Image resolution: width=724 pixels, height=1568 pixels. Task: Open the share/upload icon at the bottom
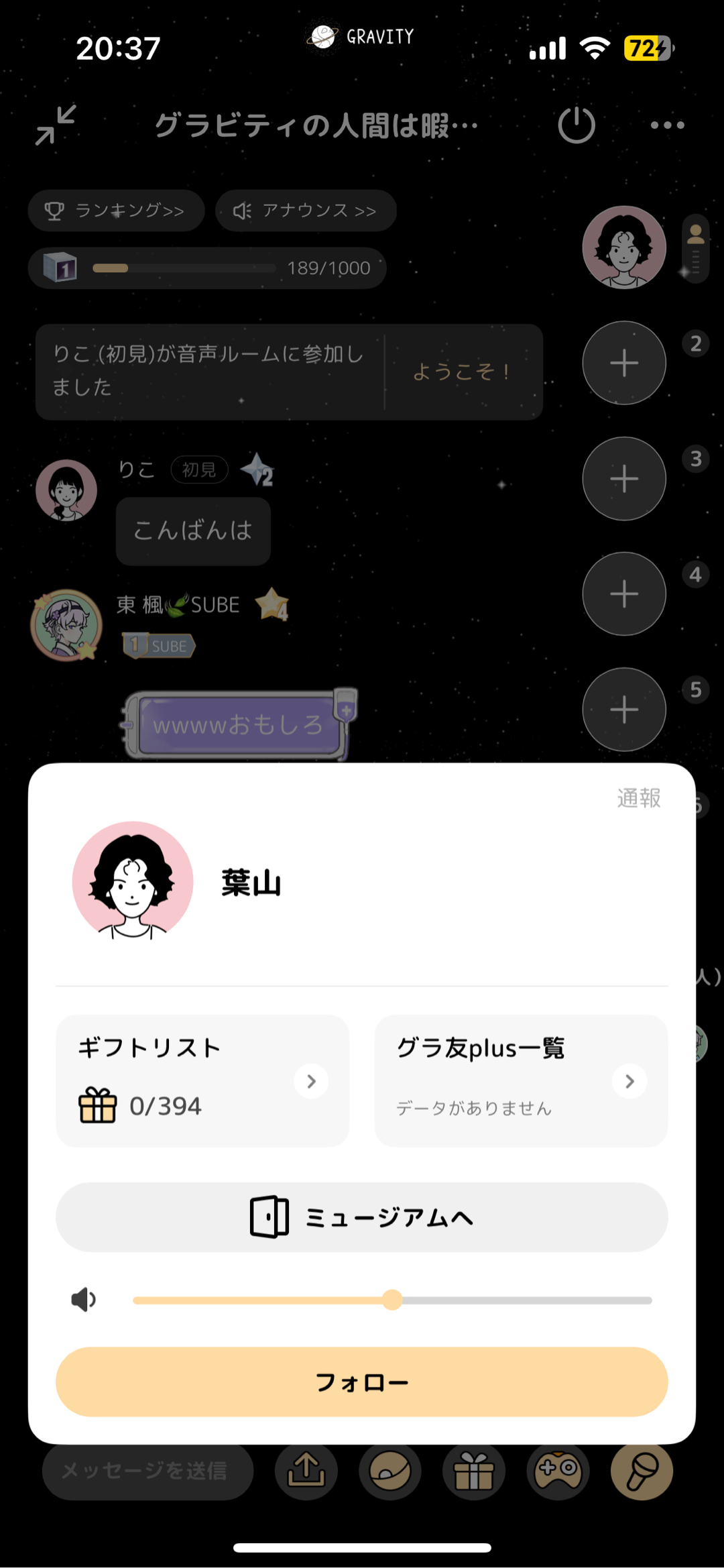306,1471
